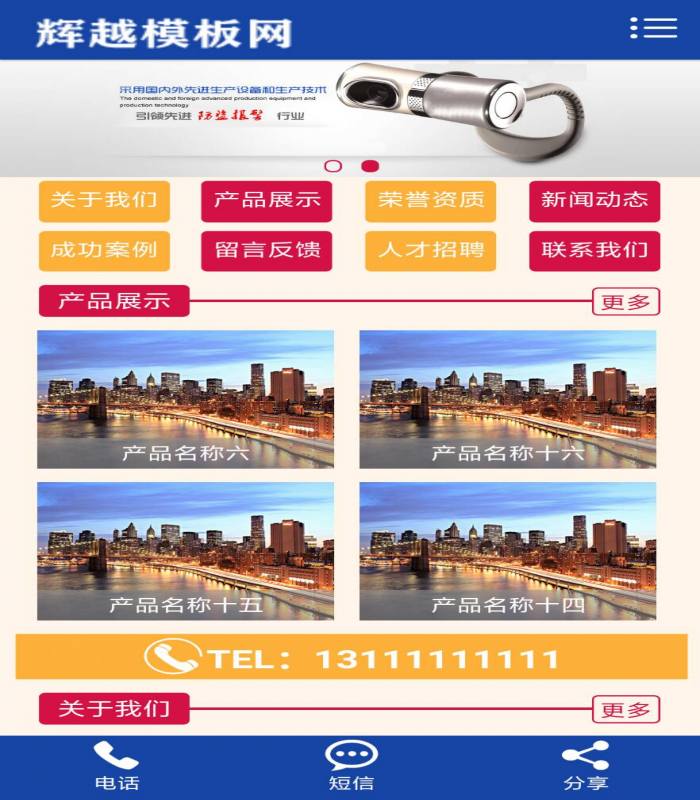Open product card 产品名称十四

pos(508,551)
